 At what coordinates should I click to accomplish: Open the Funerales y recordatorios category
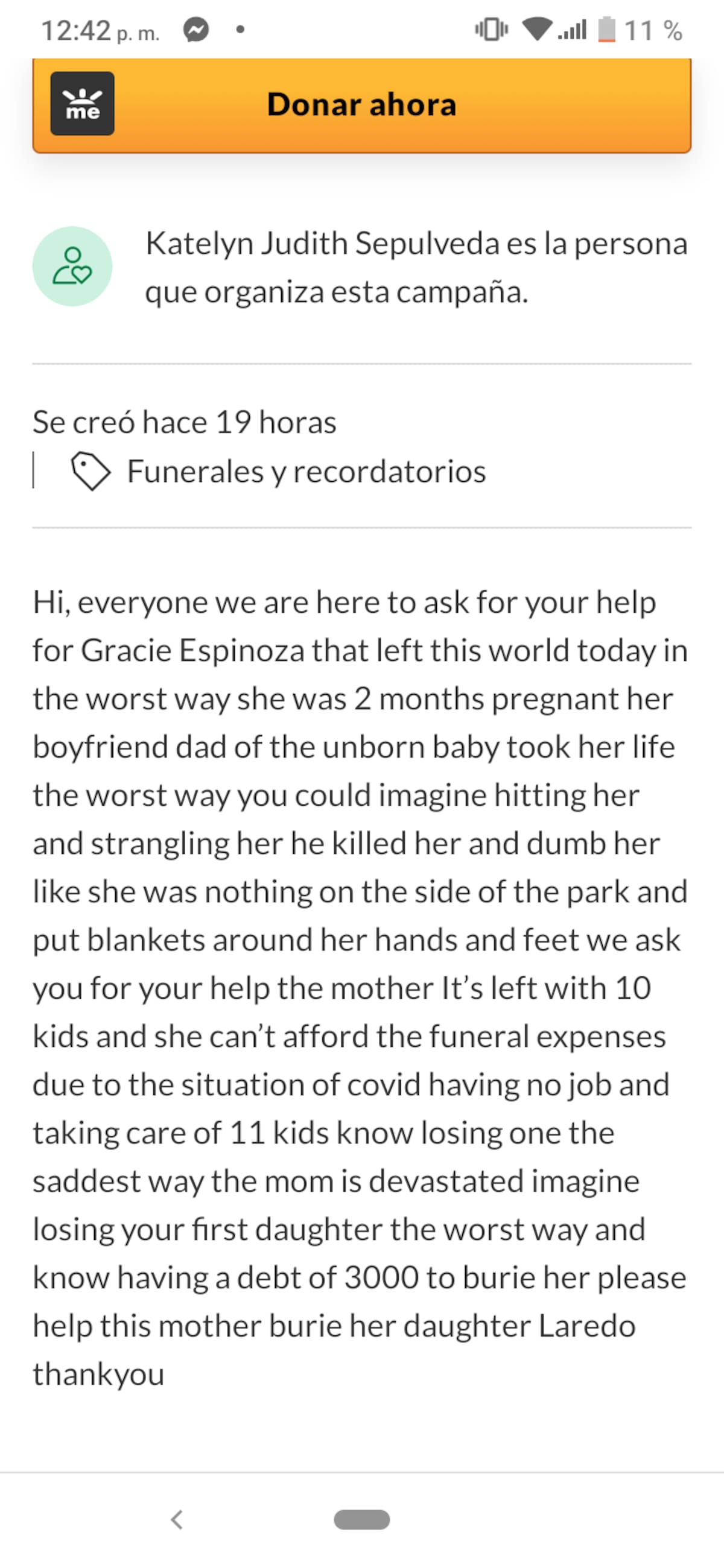tap(279, 472)
